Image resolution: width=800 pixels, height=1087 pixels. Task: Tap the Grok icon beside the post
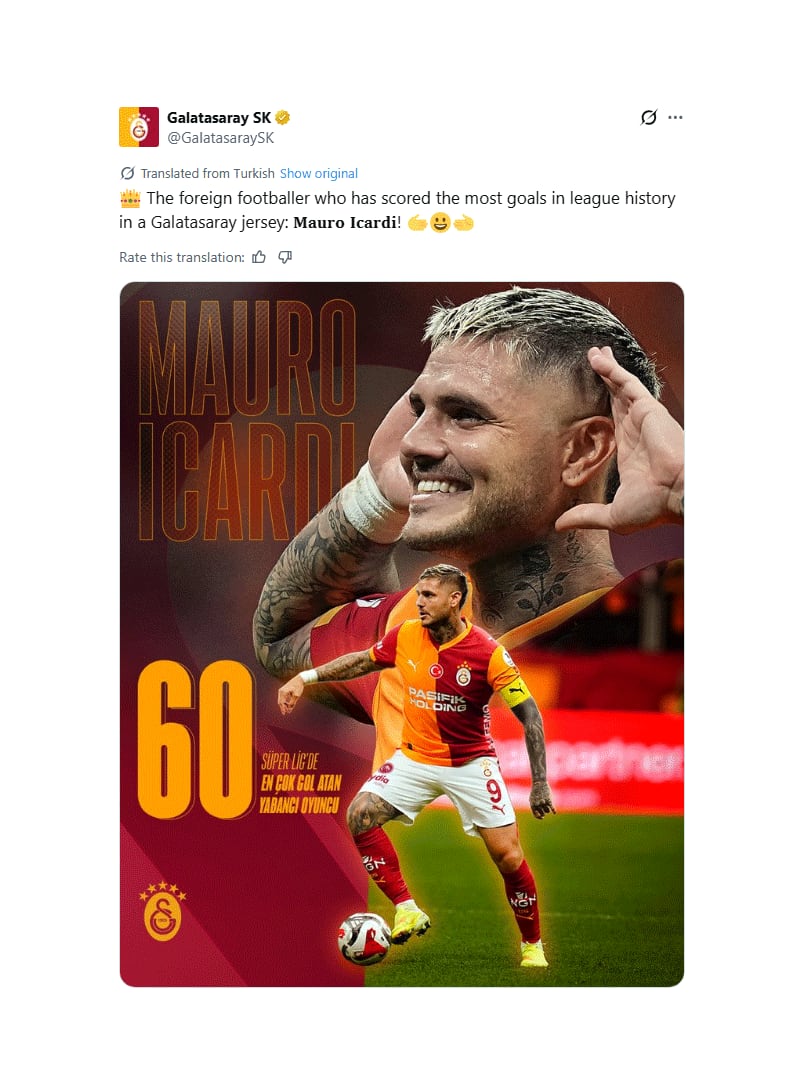(x=648, y=117)
